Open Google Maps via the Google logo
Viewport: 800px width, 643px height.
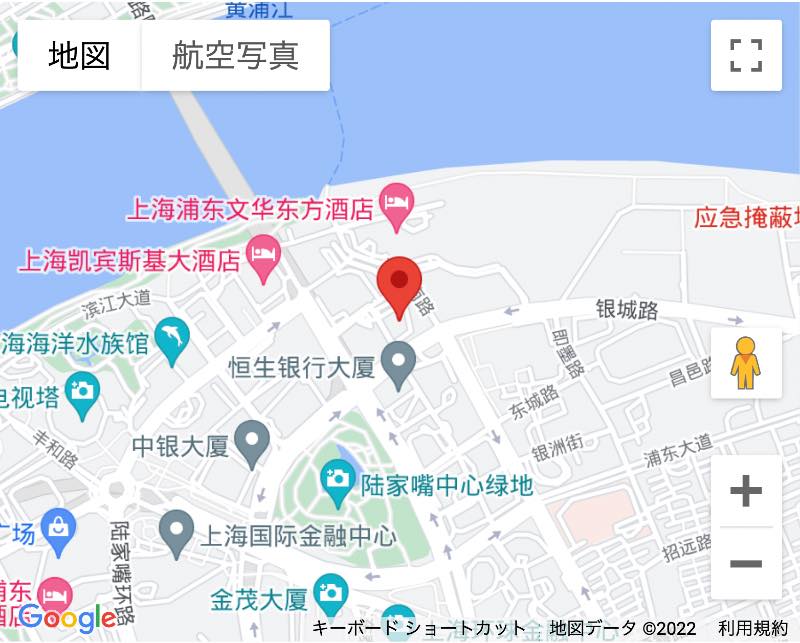(68, 618)
